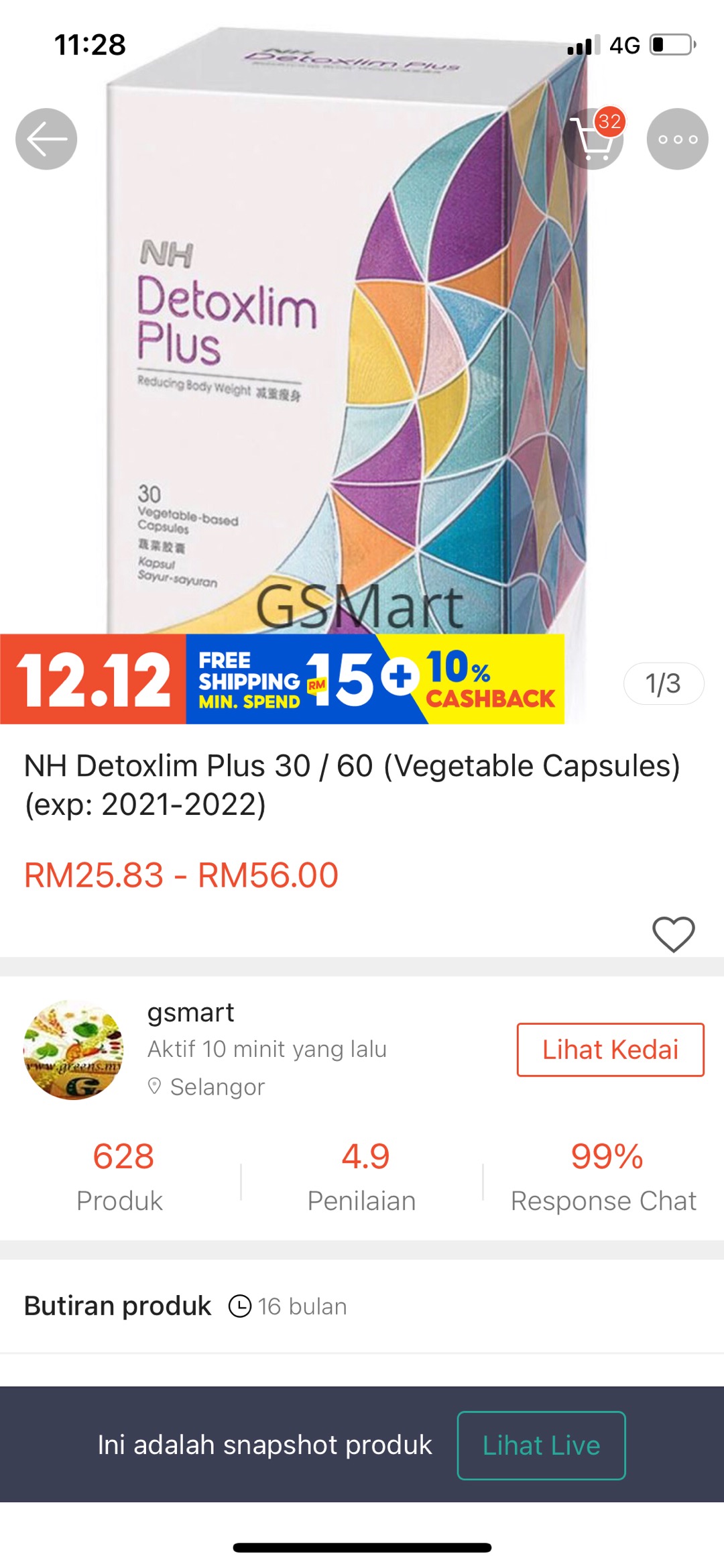The width and height of the screenshot is (724, 1568).
Task: Open the three-dot overflow menu
Action: point(677,139)
